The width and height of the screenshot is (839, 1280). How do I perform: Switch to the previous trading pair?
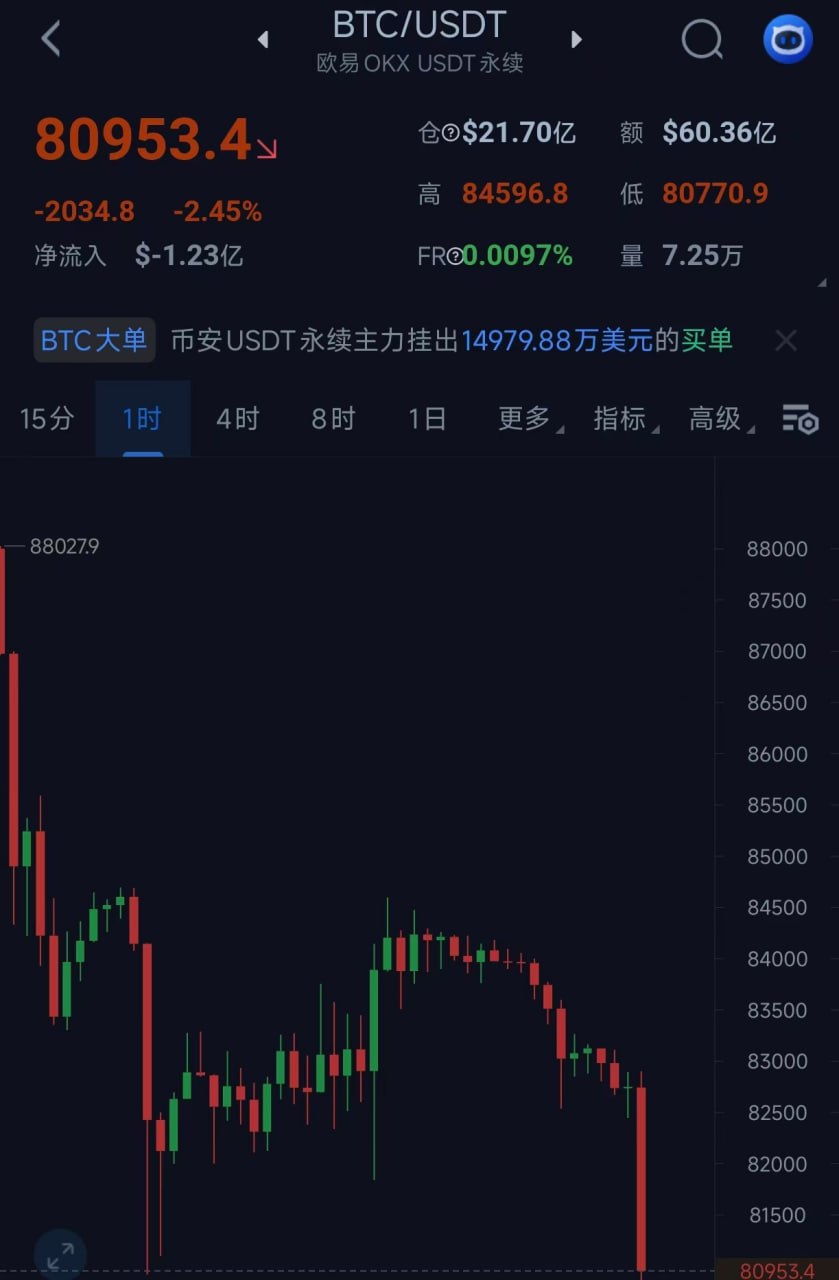click(264, 39)
